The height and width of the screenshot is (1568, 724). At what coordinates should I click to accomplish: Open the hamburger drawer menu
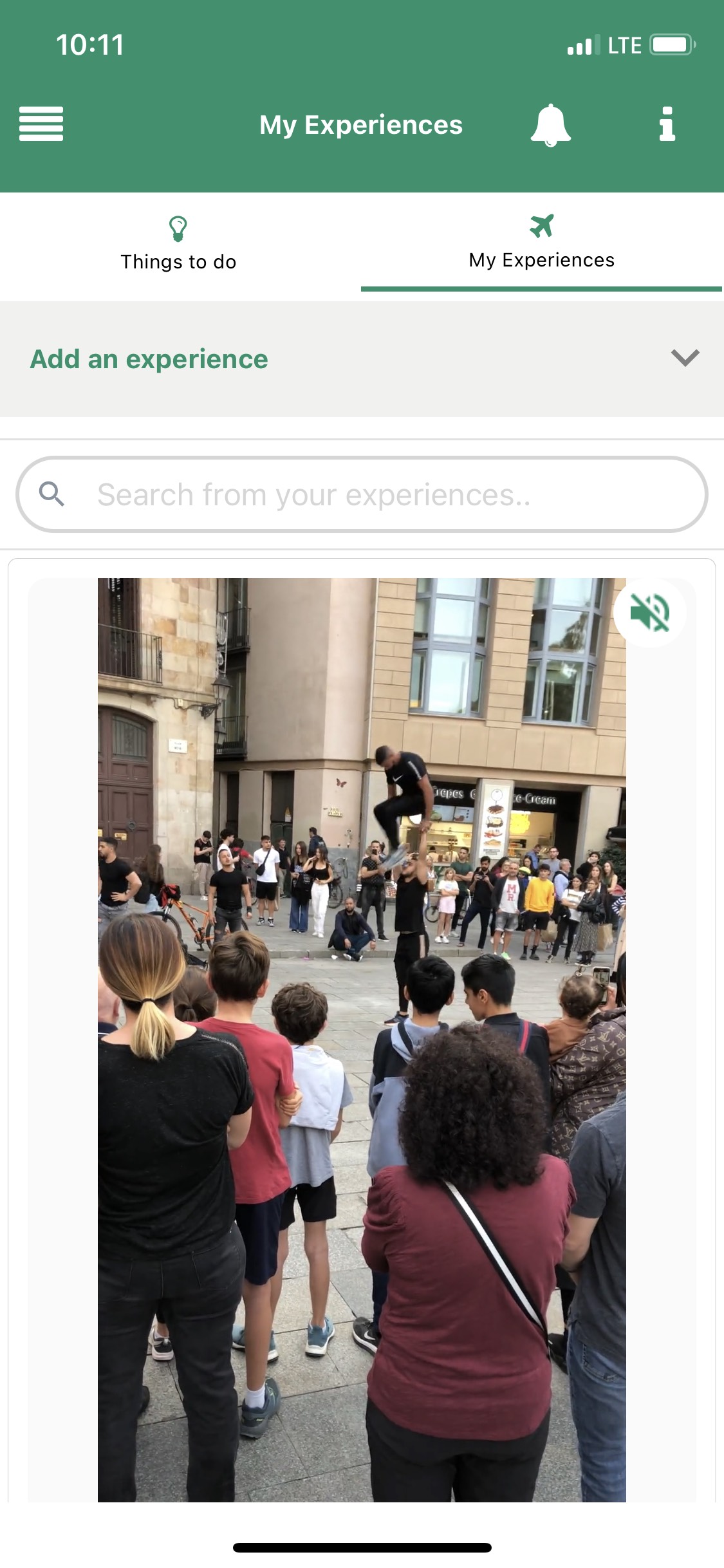41,124
